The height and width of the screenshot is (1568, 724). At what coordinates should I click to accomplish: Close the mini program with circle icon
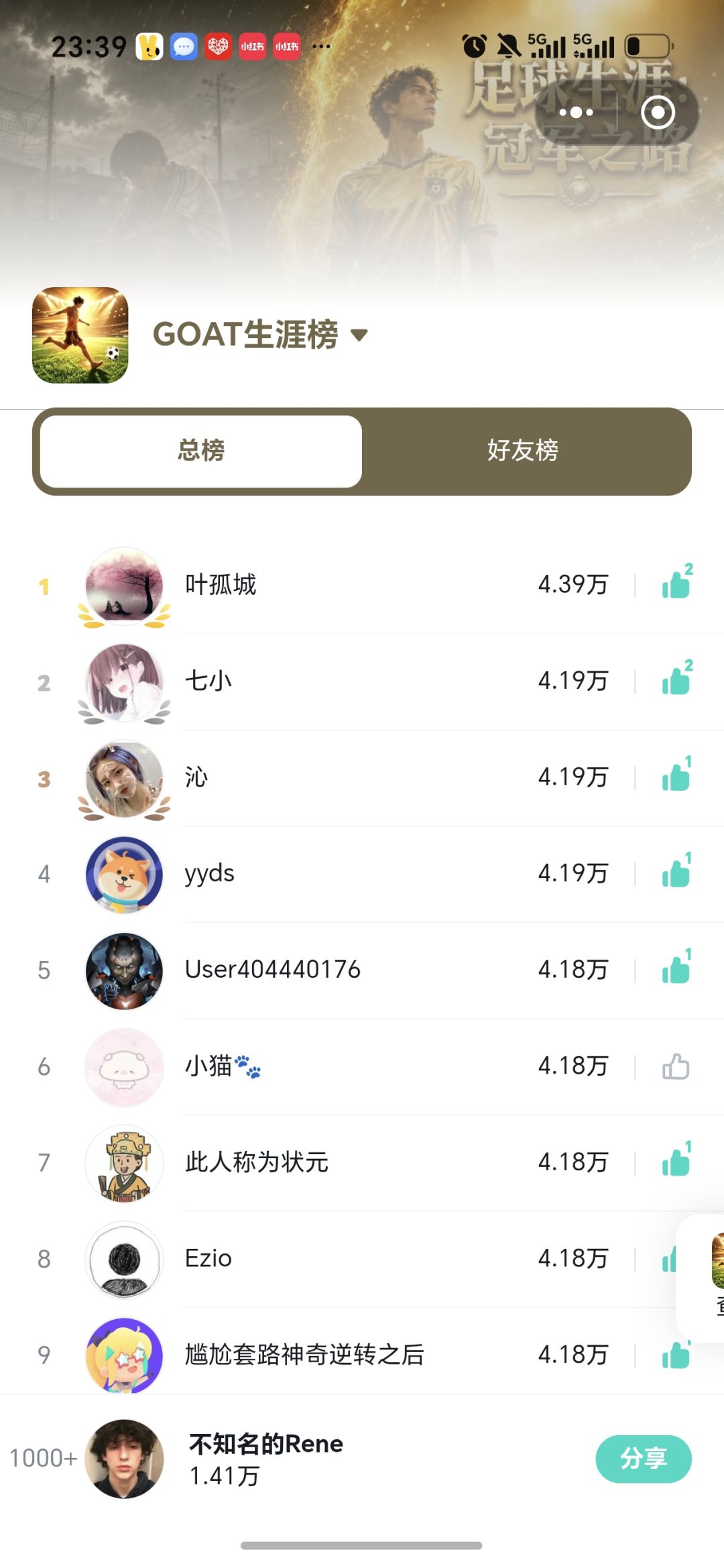click(658, 112)
